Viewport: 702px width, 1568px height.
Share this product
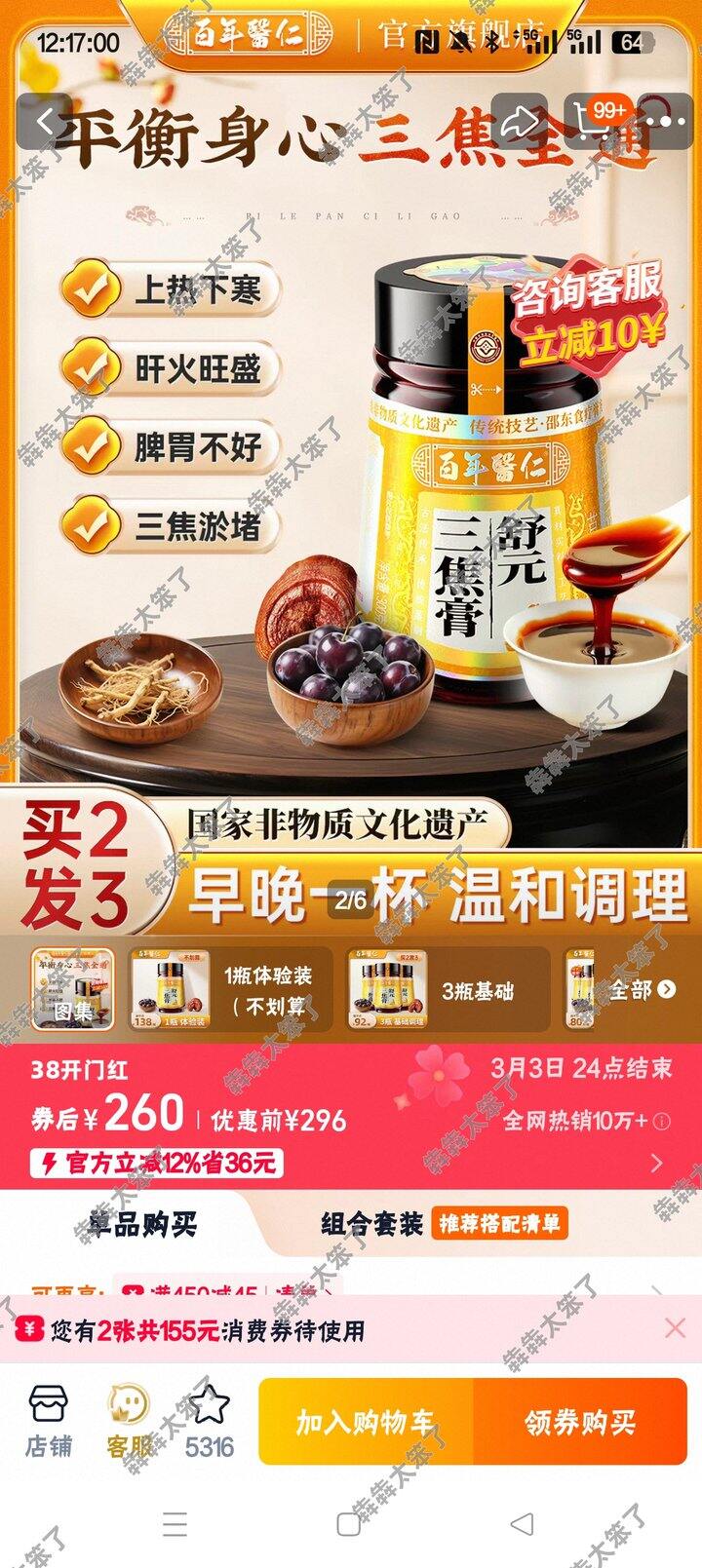[x=519, y=122]
